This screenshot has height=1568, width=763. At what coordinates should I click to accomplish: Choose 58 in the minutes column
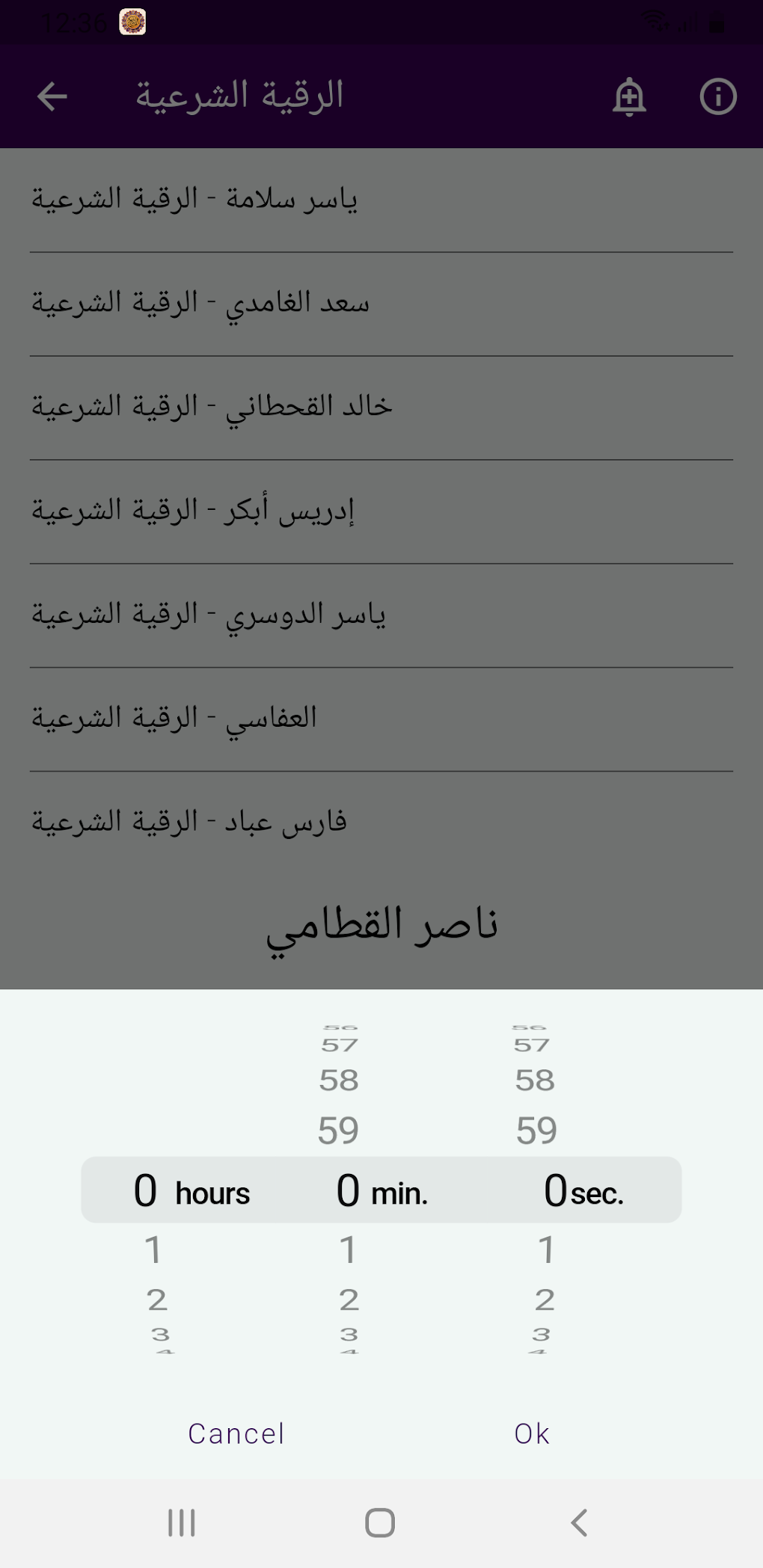click(x=339, y=1080)
